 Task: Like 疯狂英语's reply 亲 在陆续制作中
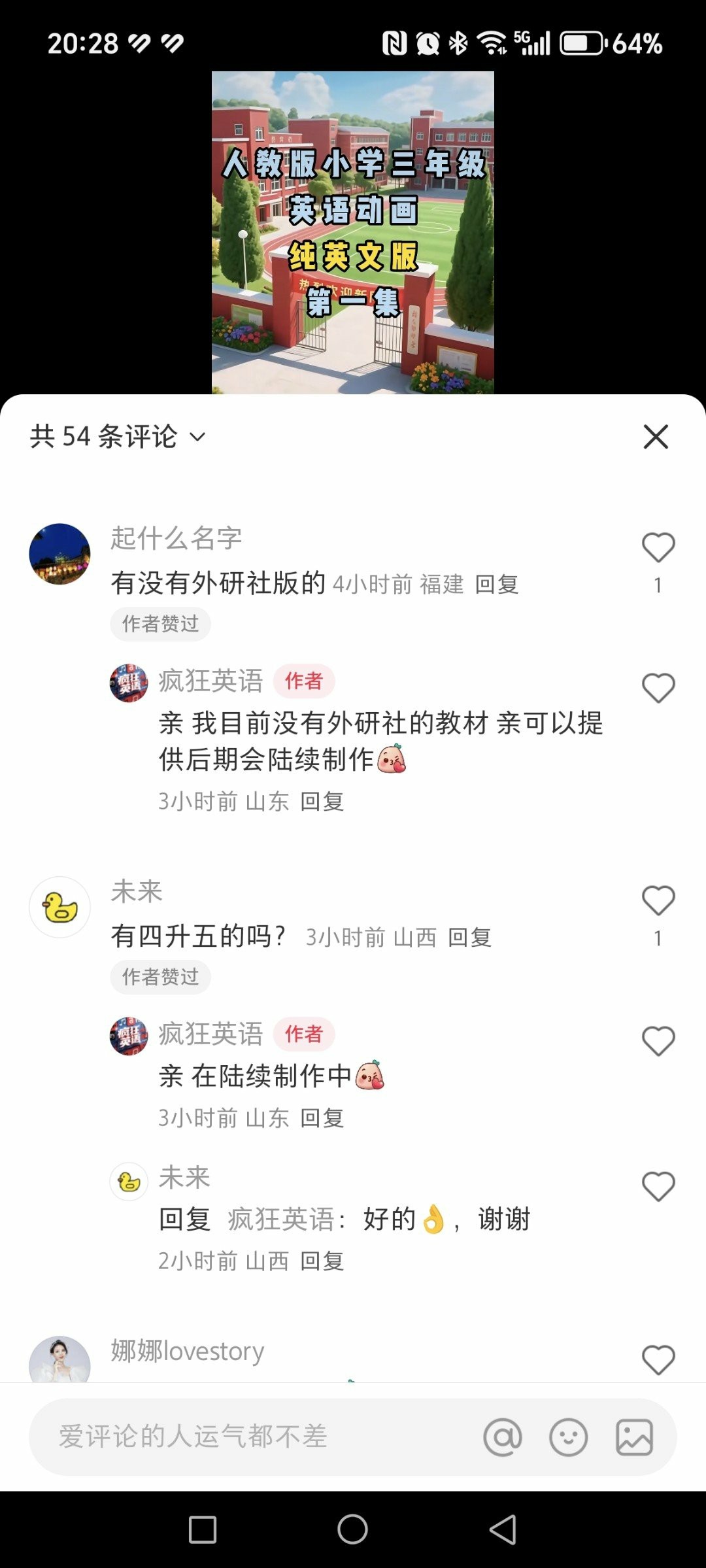658,1041
